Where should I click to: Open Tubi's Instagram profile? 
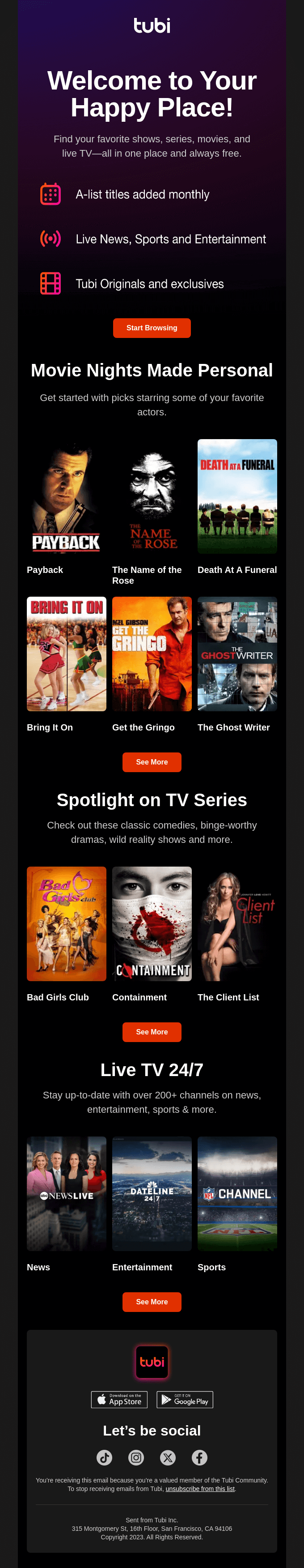(136, 1457)
